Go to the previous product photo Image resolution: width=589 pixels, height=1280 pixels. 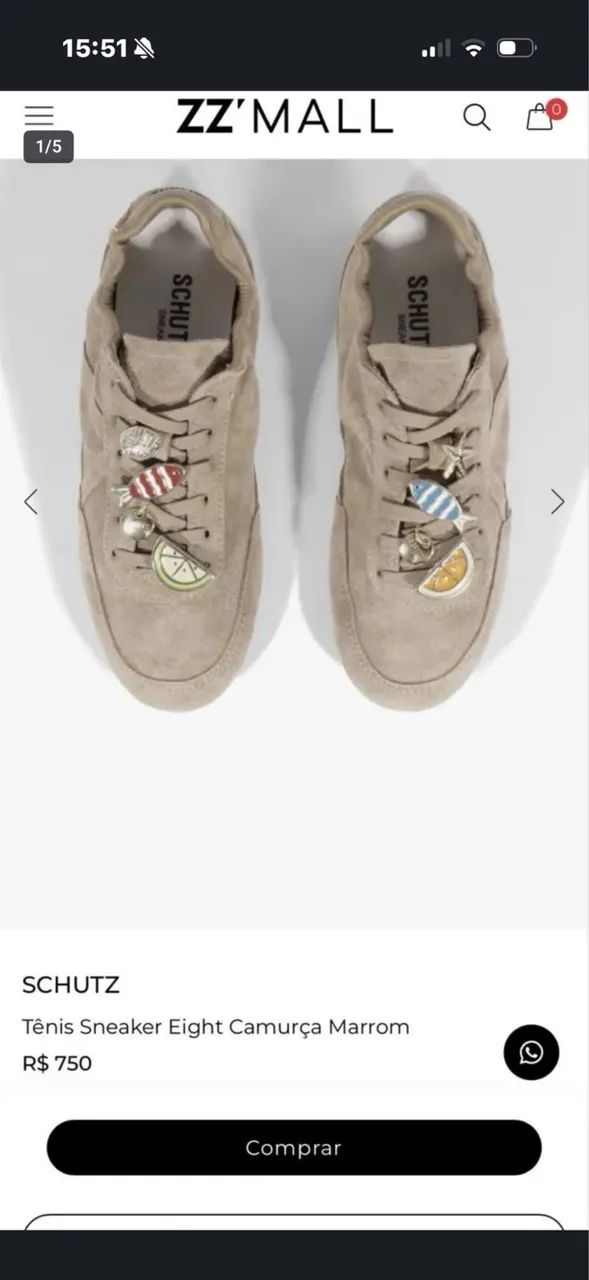coord(31,502)
